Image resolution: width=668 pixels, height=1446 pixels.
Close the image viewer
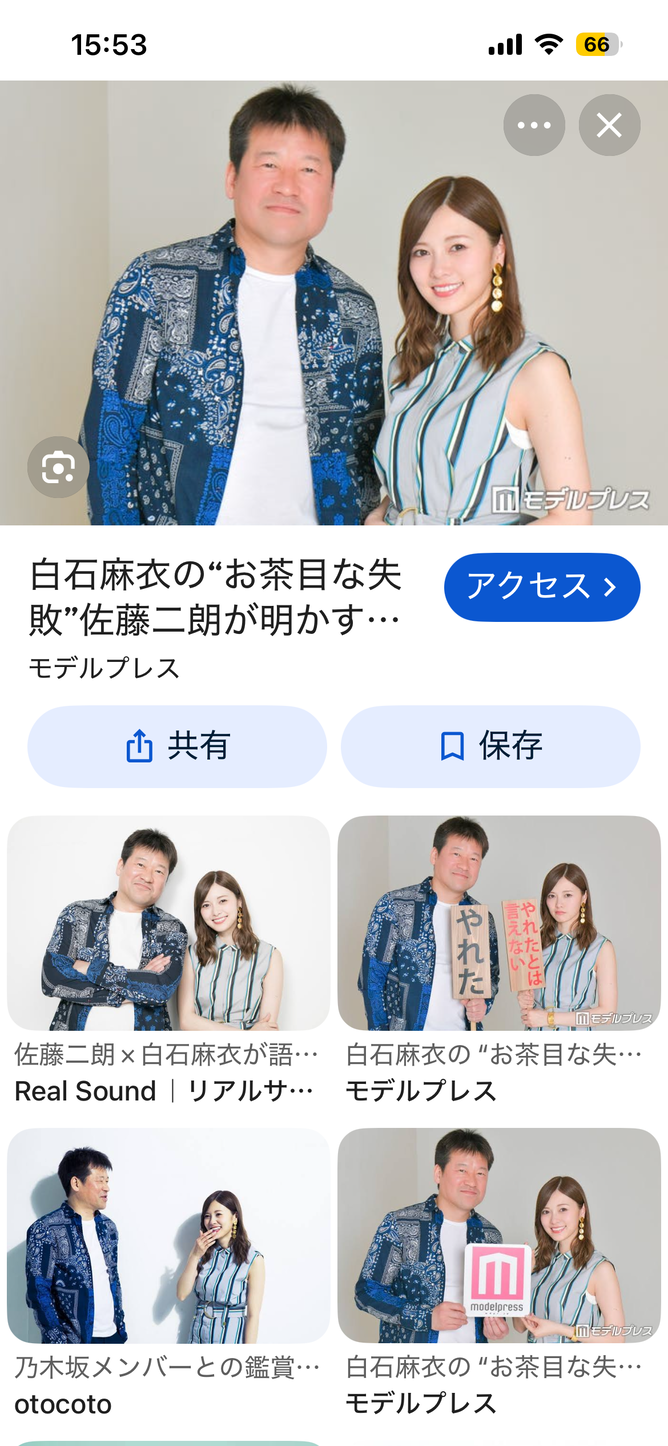pos(609,125)
